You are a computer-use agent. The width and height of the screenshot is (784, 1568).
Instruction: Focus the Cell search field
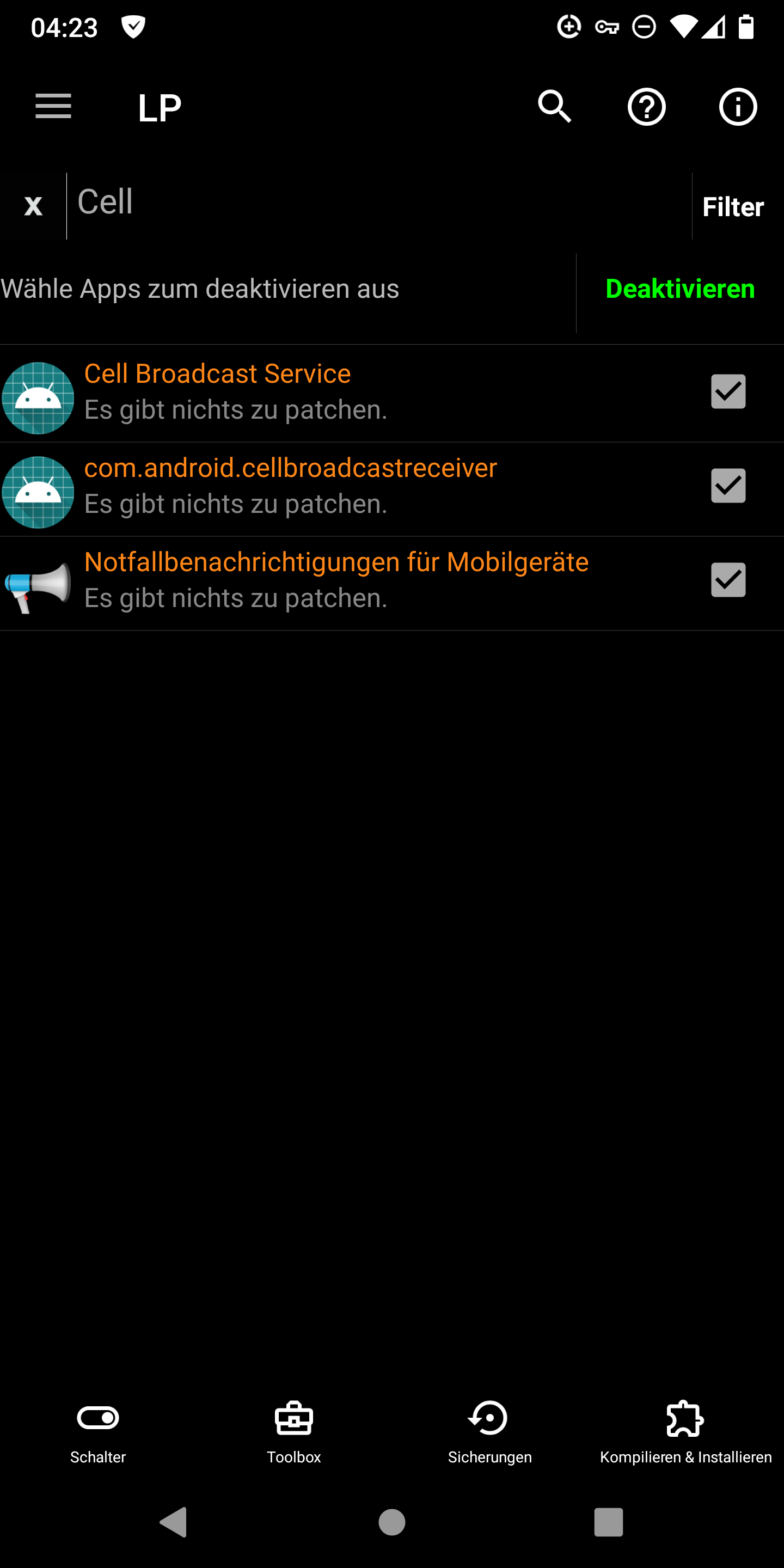coord(377,203)
